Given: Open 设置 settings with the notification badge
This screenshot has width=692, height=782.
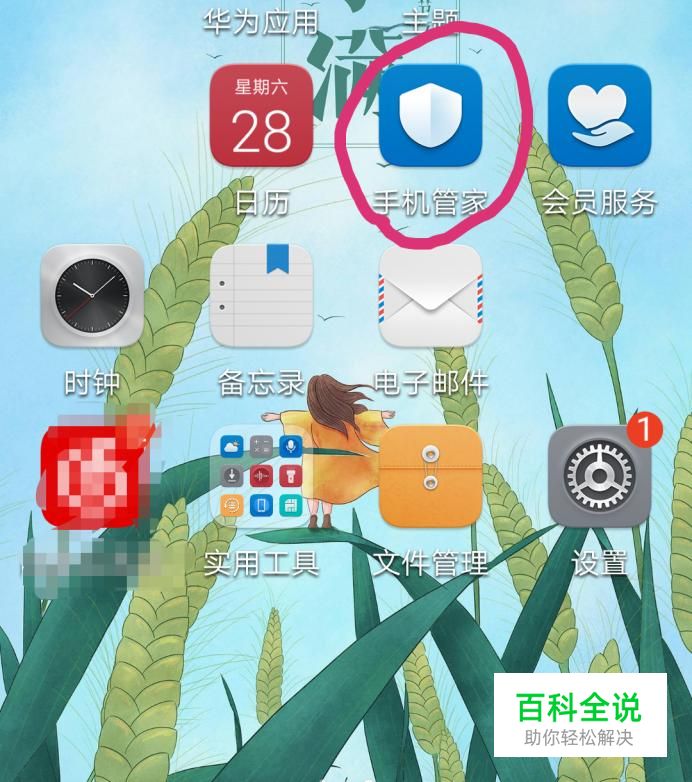Looking at the screenshot, I should 599,476.
